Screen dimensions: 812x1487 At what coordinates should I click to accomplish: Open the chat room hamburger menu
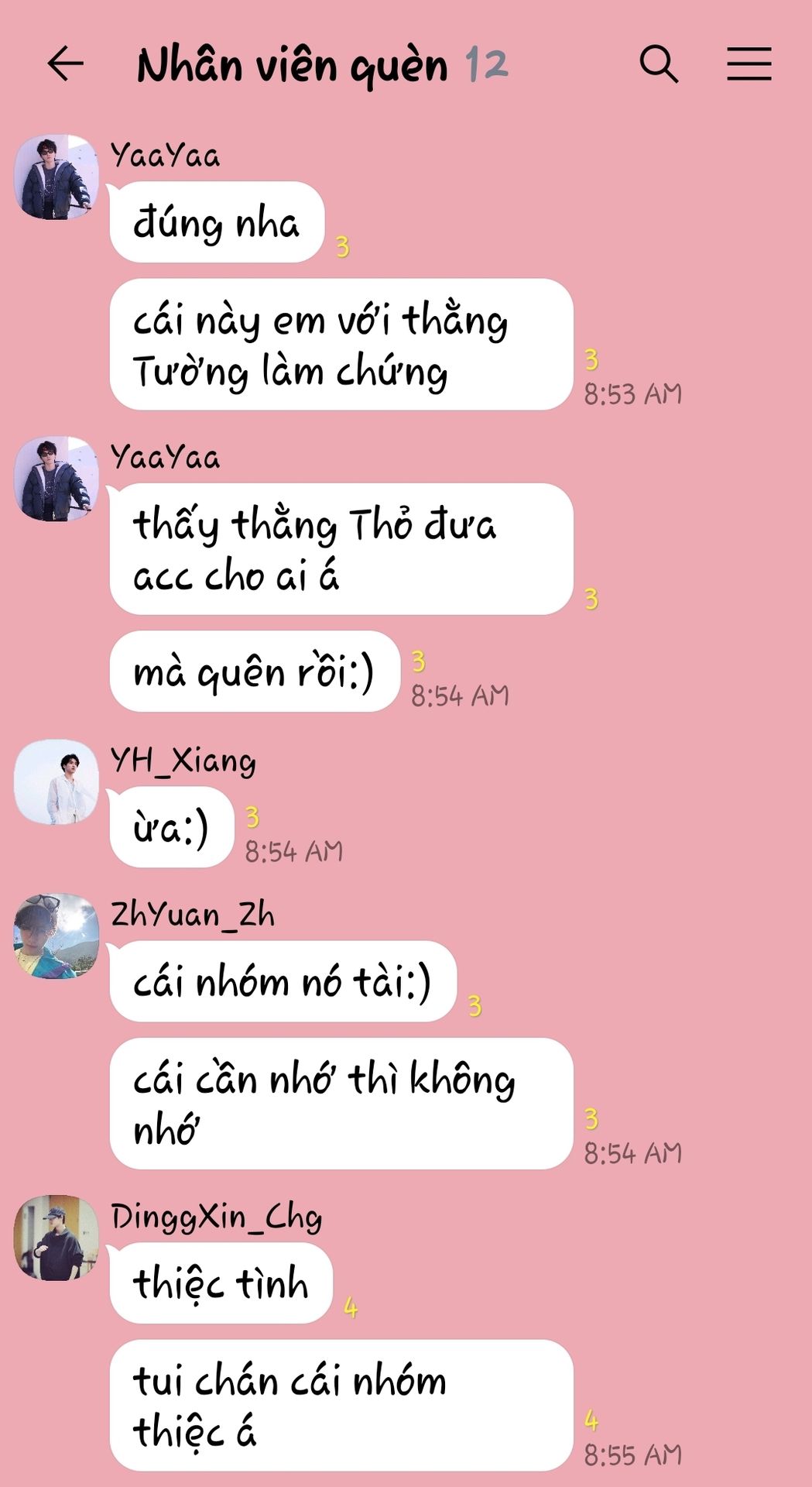(x=749, y=64)
